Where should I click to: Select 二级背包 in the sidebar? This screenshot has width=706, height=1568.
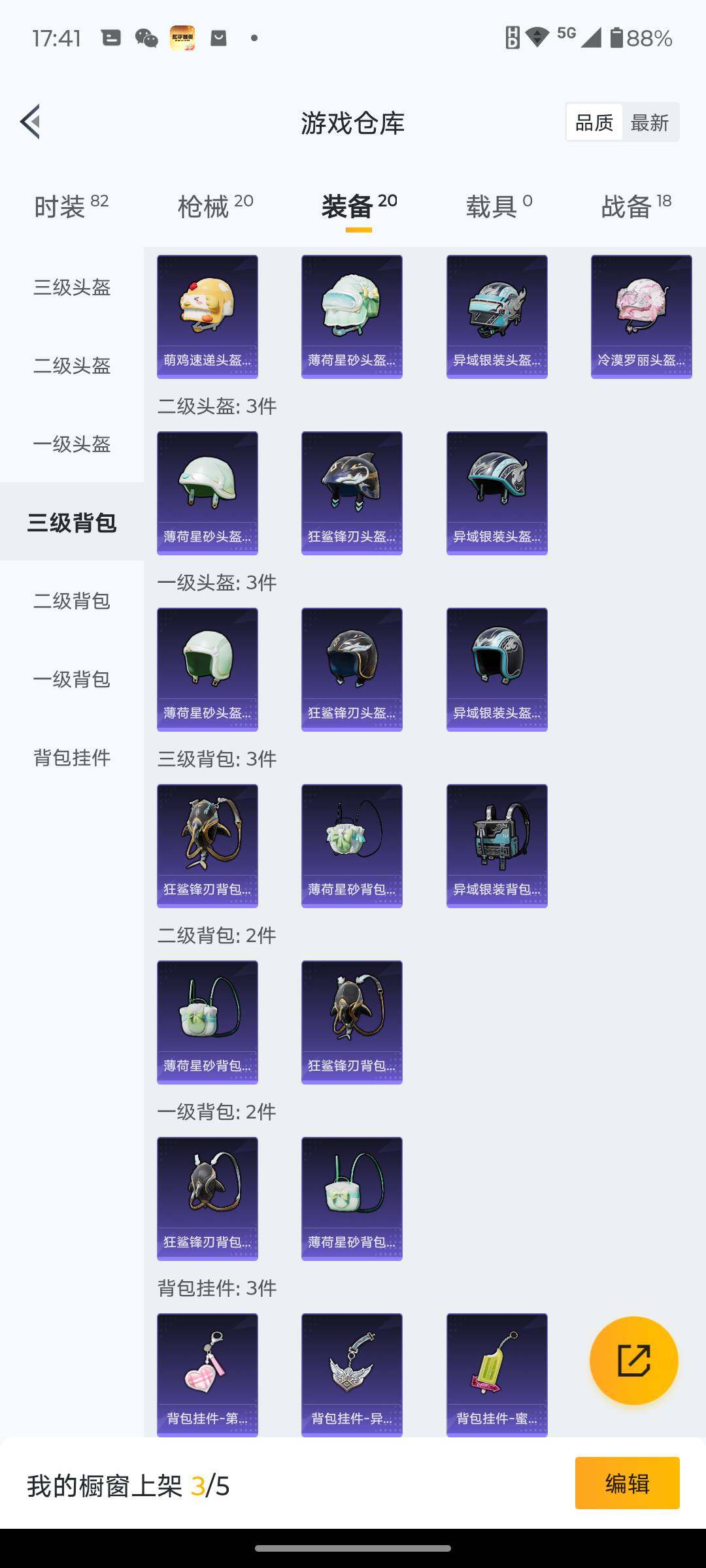coord(72,600)
